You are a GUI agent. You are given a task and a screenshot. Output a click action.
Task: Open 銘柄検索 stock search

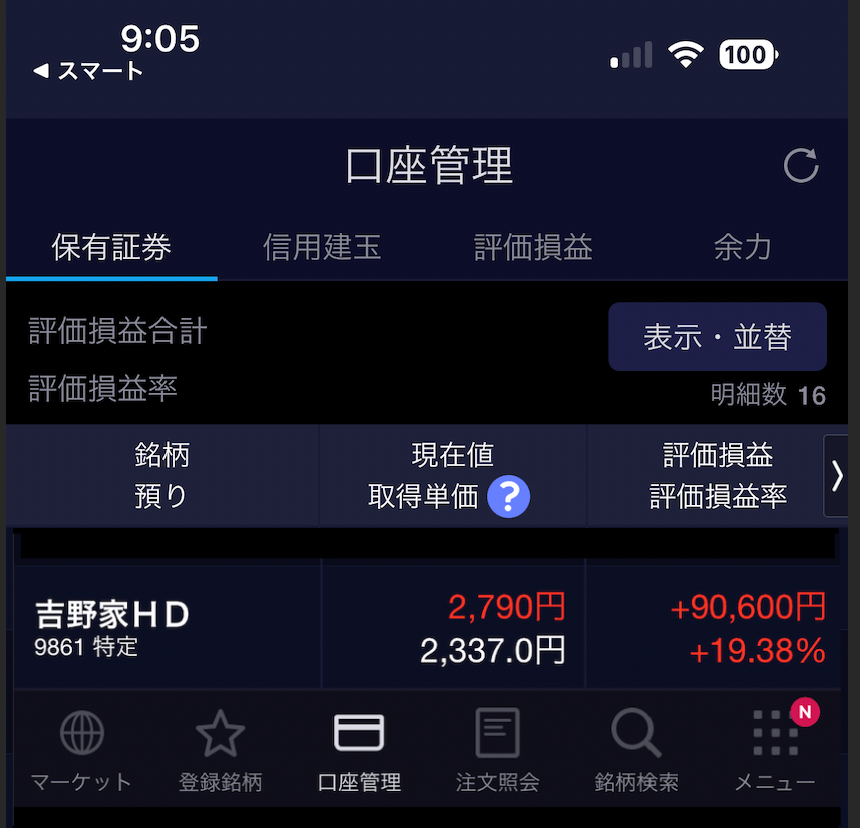636,752
